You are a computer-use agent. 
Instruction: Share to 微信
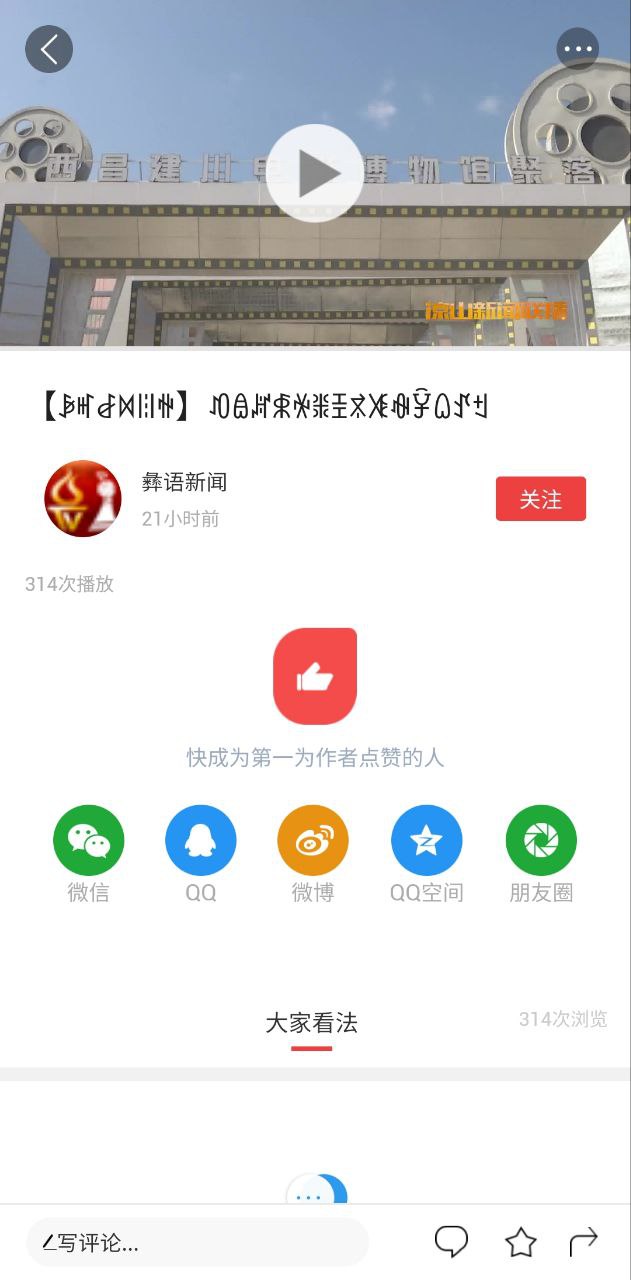click(88, 841)
